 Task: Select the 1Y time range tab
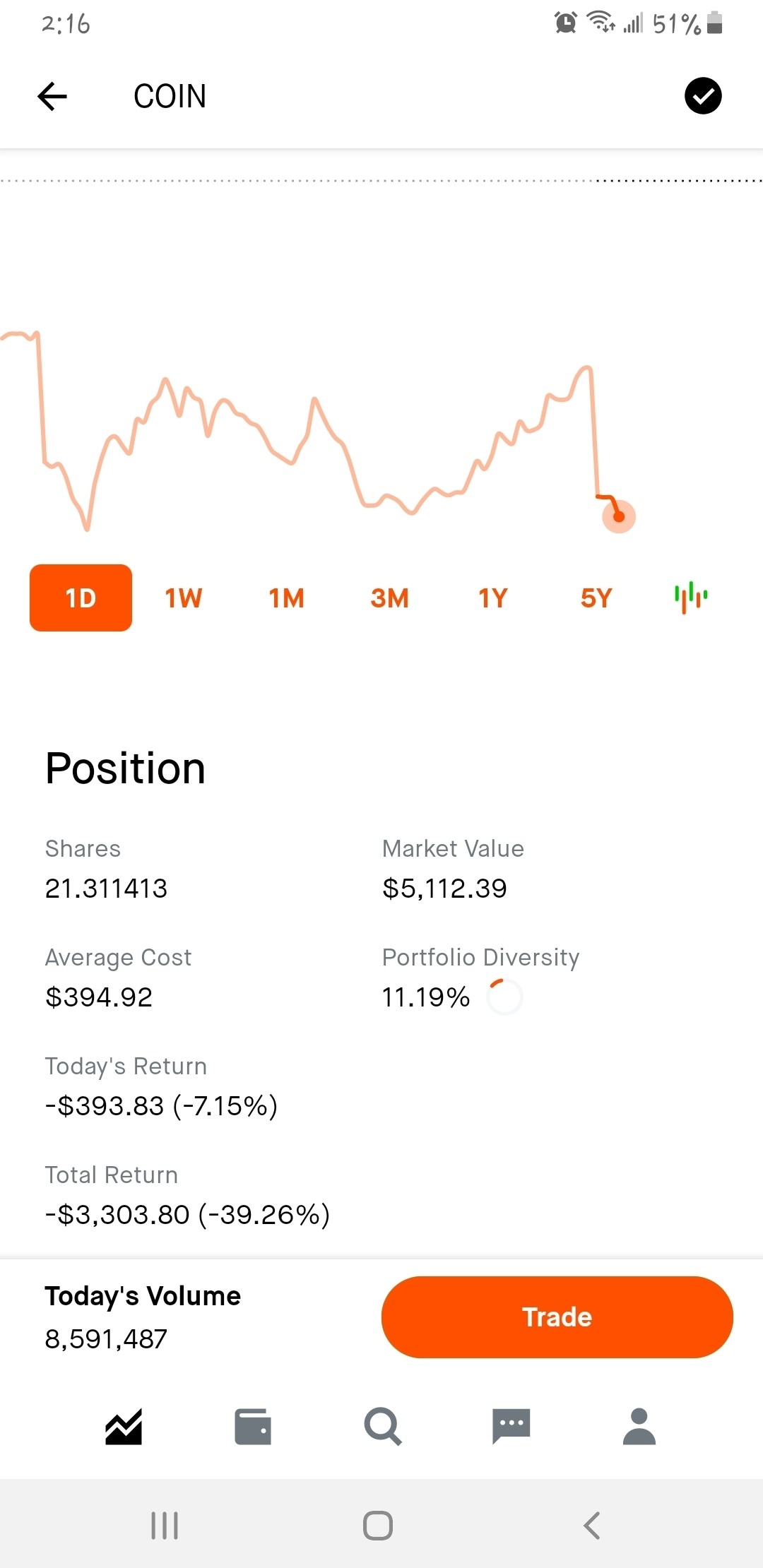tap(492, 598)
